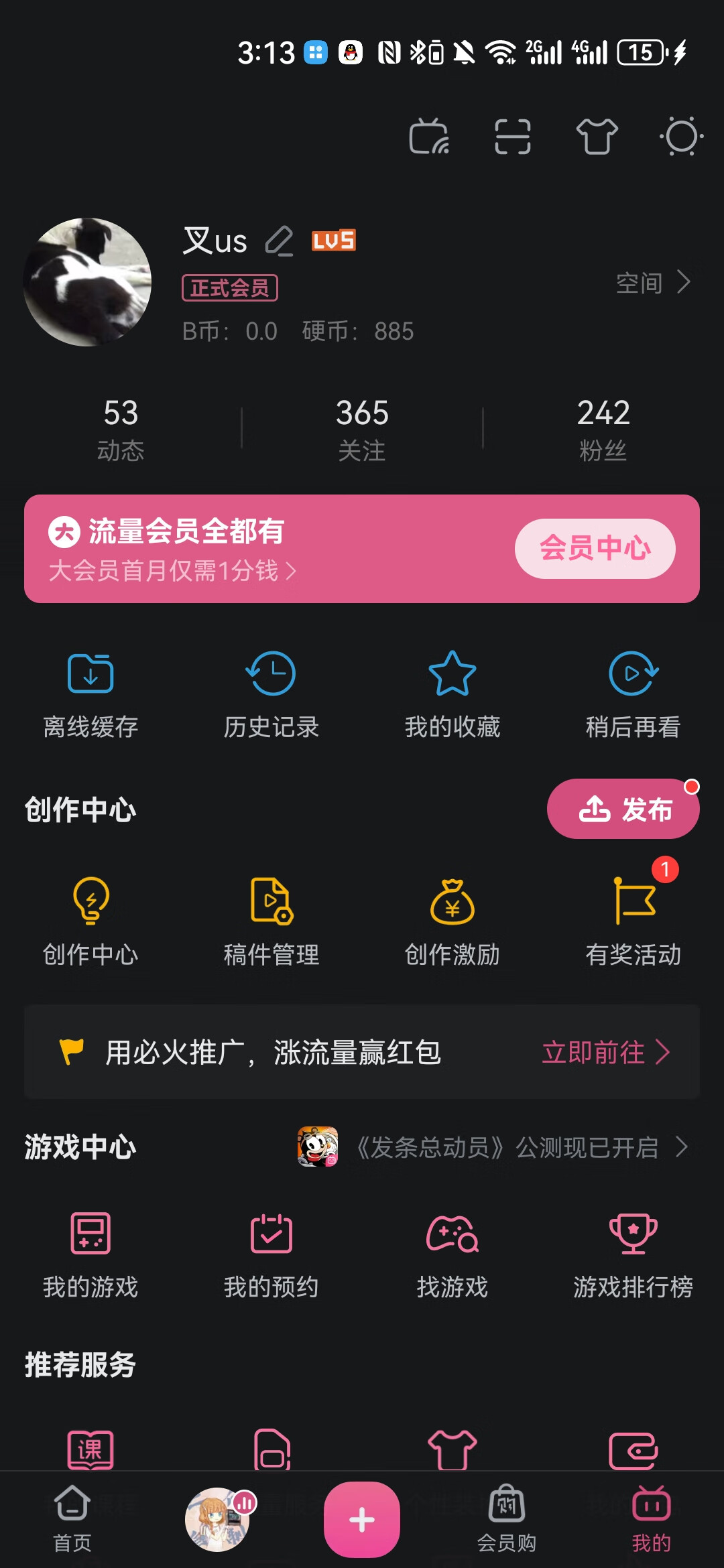Select the QR code scan icon at top
The image size is (724, 1568).
coord(512,137)
